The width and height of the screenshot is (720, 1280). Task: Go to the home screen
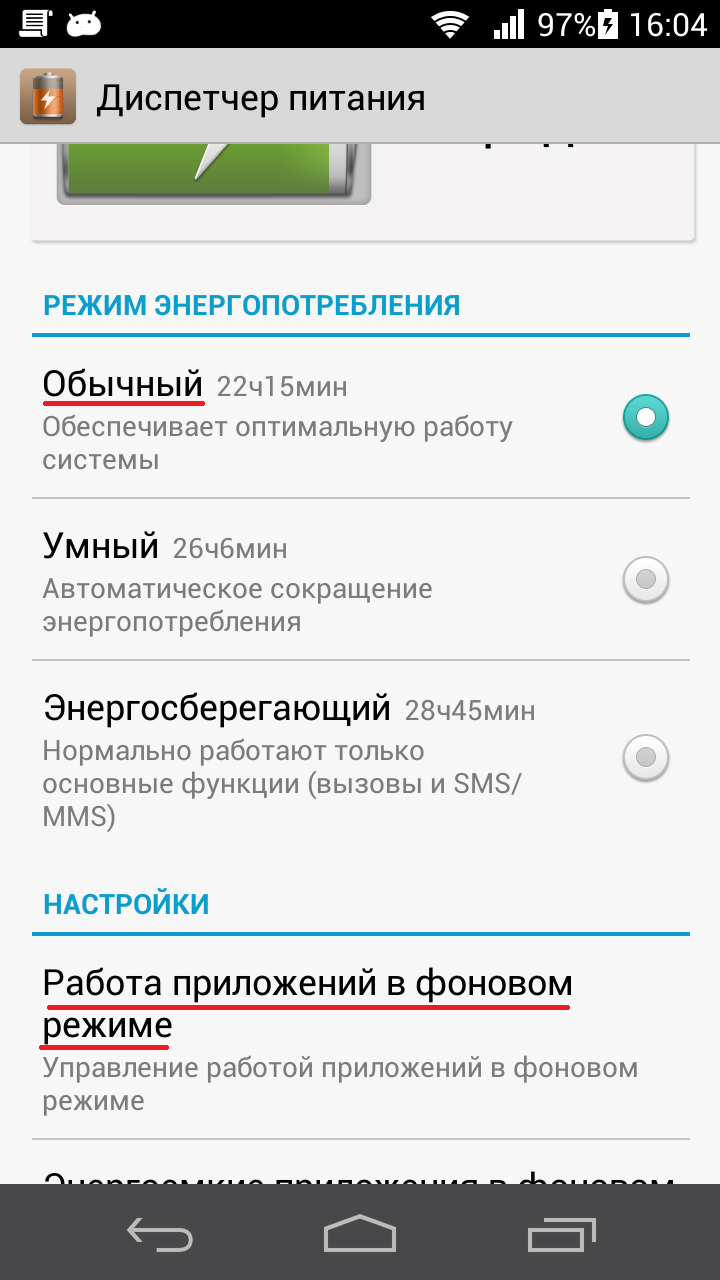coord(360,1233)
